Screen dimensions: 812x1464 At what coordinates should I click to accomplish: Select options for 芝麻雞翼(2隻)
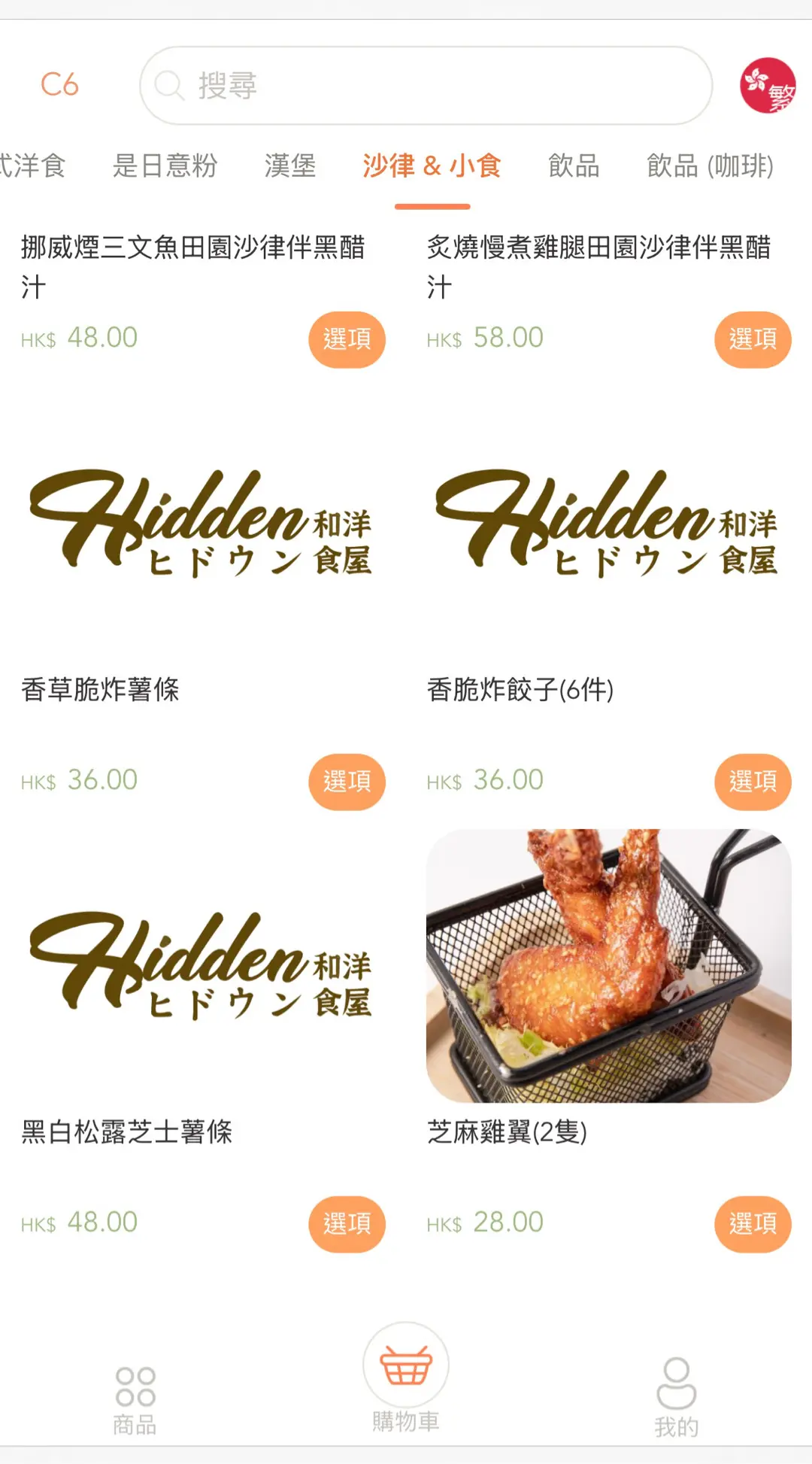click(753, 1224)
